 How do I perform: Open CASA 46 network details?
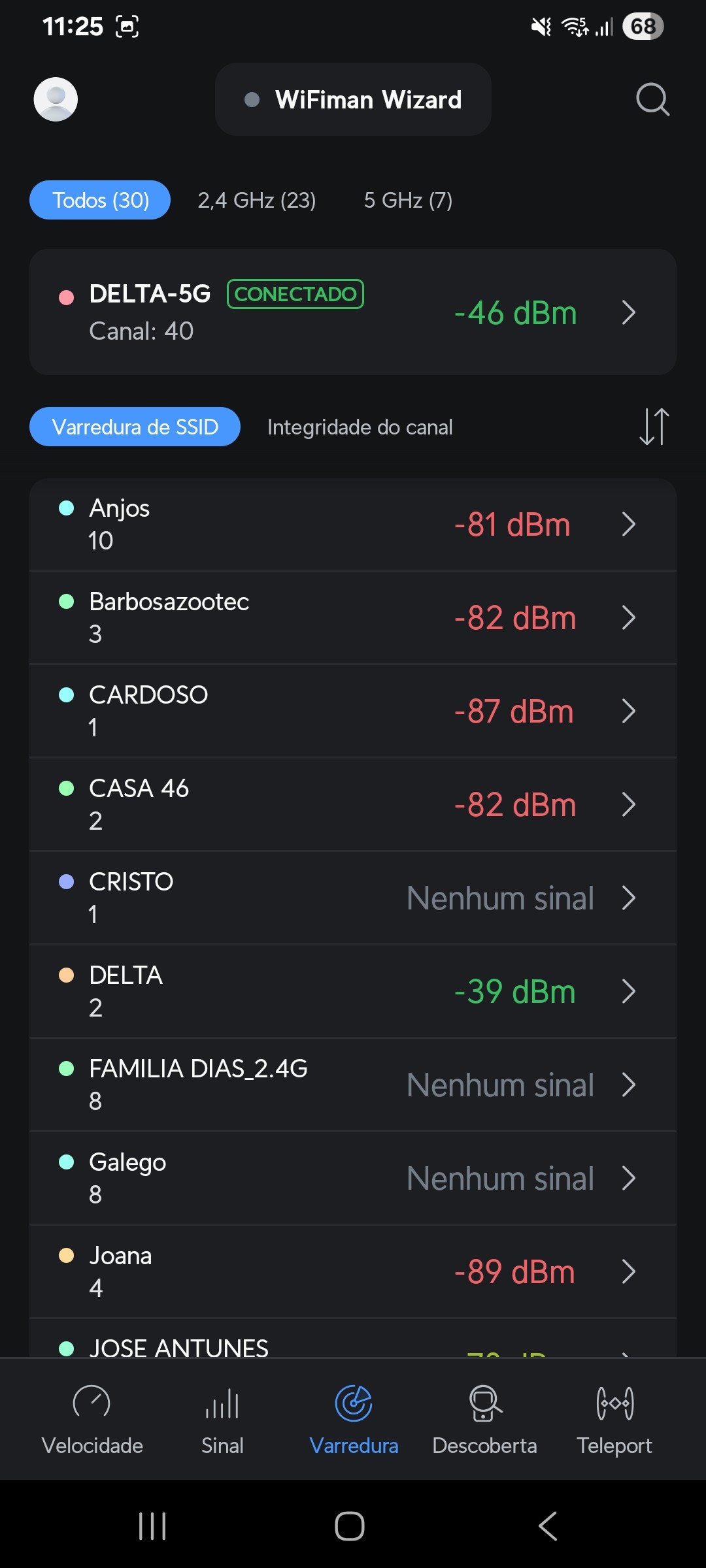[x=353, y=805]
